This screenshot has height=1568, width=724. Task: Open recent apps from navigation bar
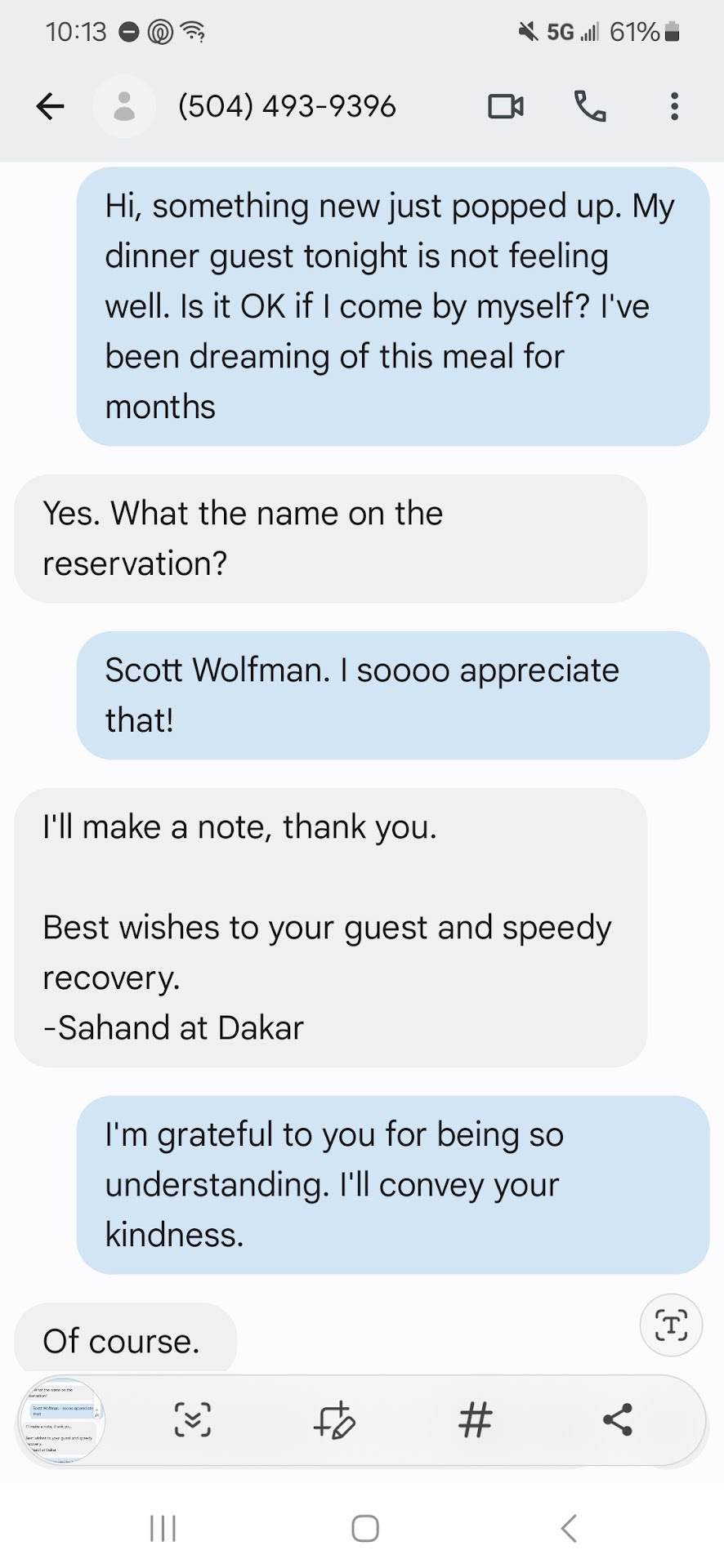click(163, 1528)
